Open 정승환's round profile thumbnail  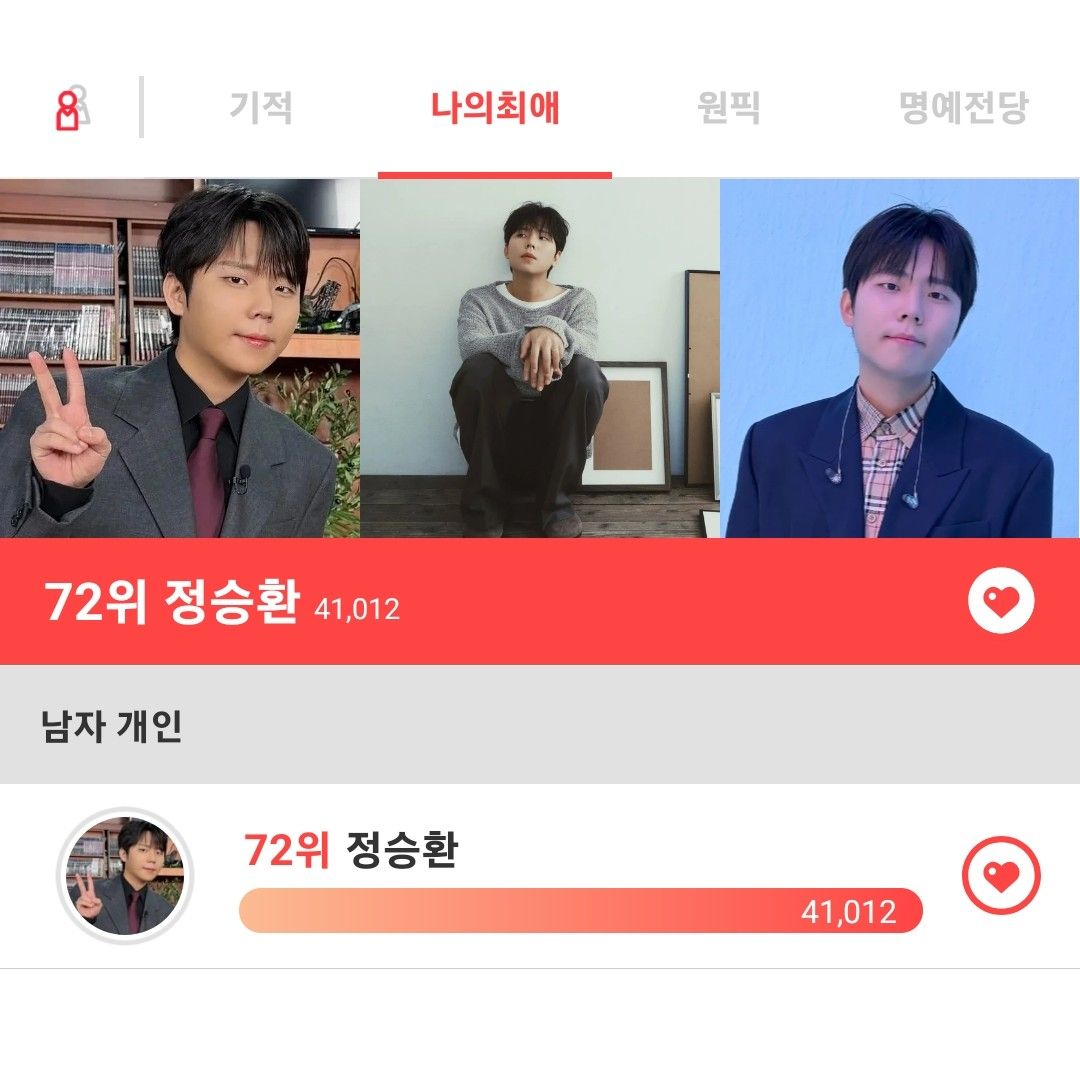click(x=125, y=877)
